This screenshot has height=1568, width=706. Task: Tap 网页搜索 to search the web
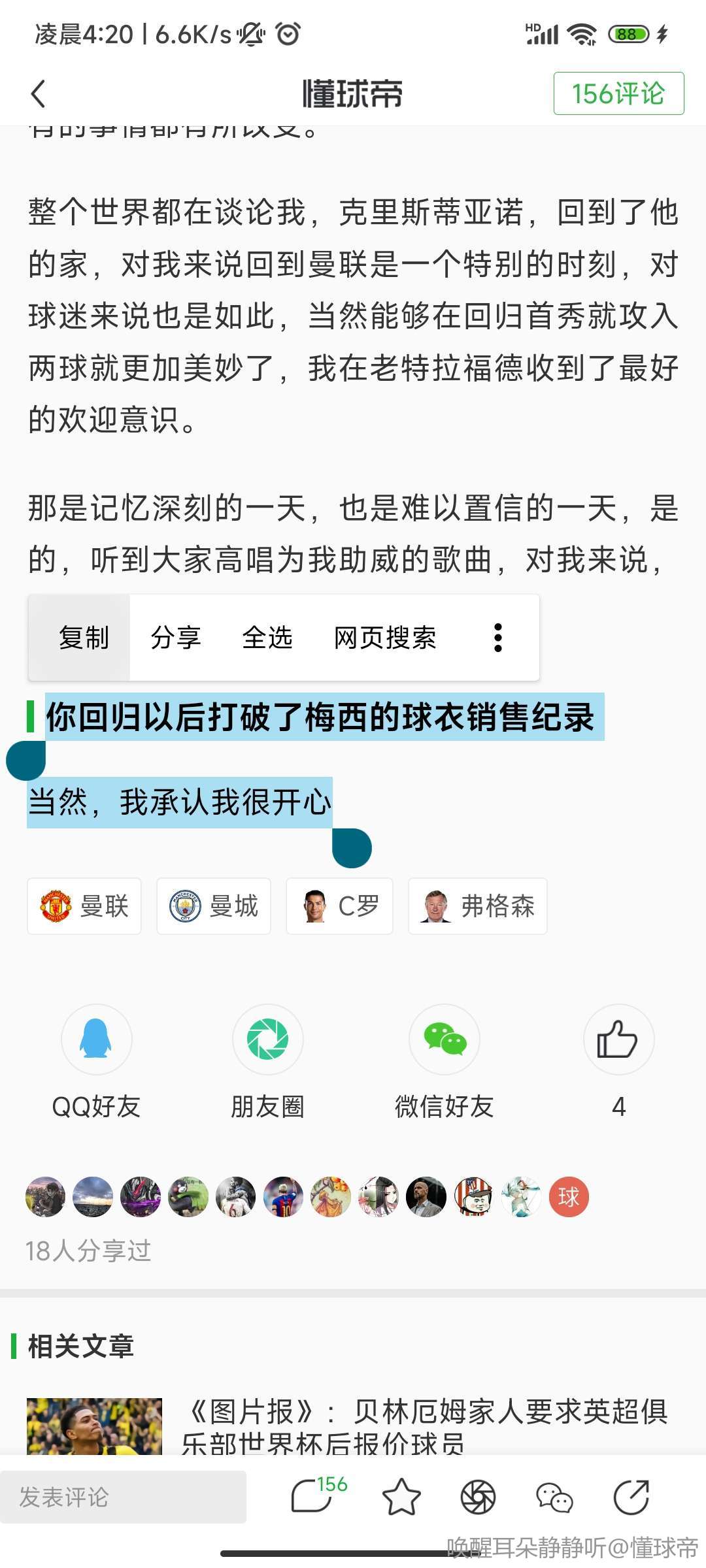pyautogui.click(x=384, y=638)
